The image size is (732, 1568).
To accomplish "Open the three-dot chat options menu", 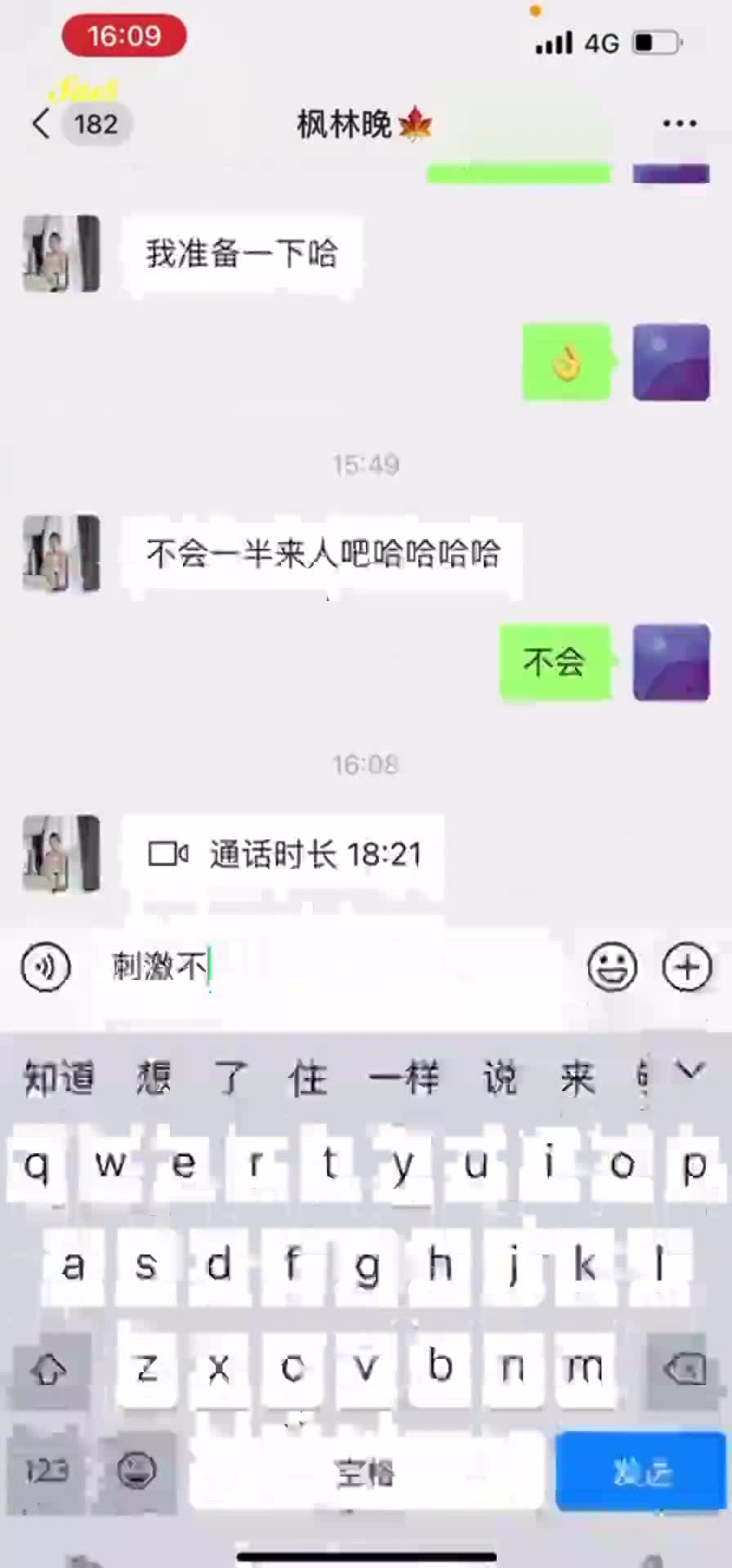I will [679, 124].
